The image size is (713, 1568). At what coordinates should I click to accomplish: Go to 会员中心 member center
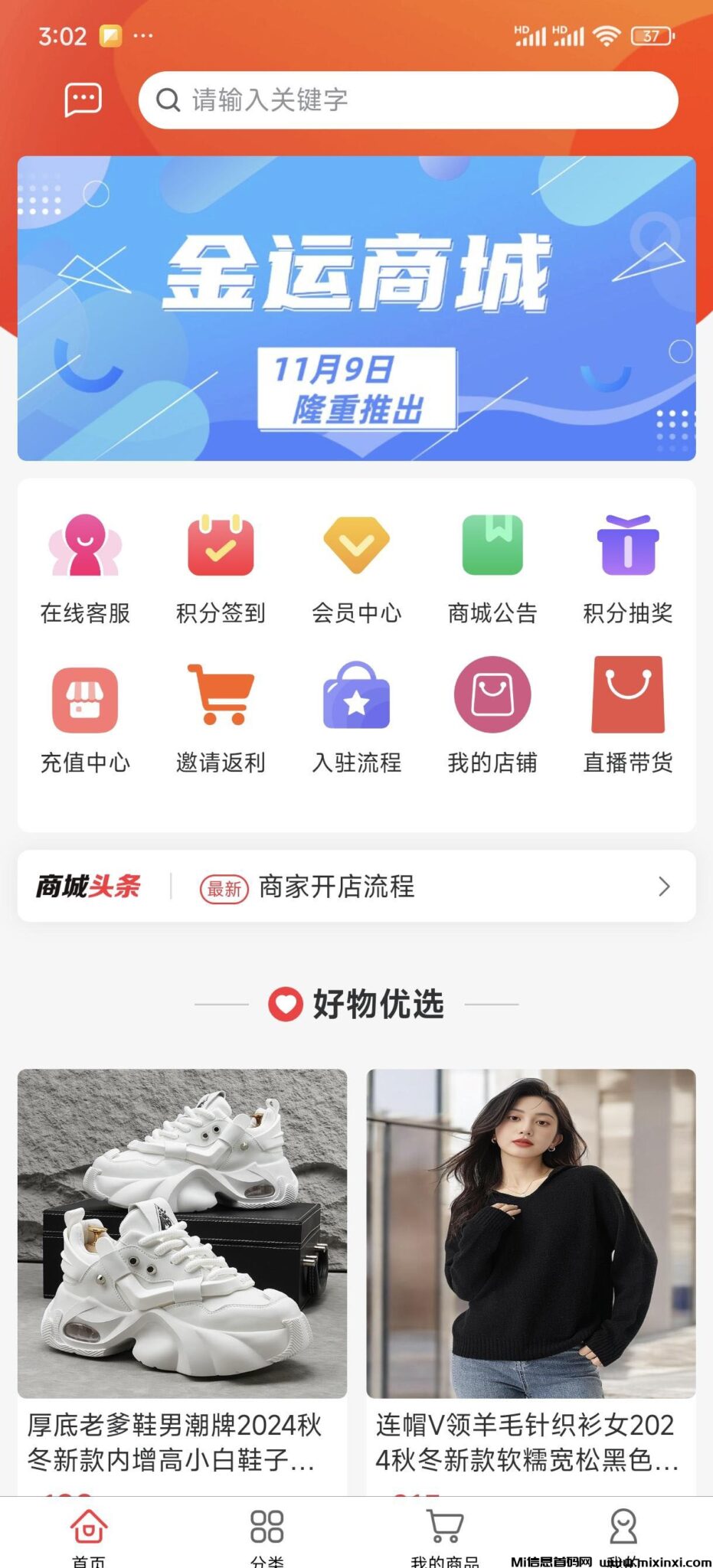(x=356, y=568)
